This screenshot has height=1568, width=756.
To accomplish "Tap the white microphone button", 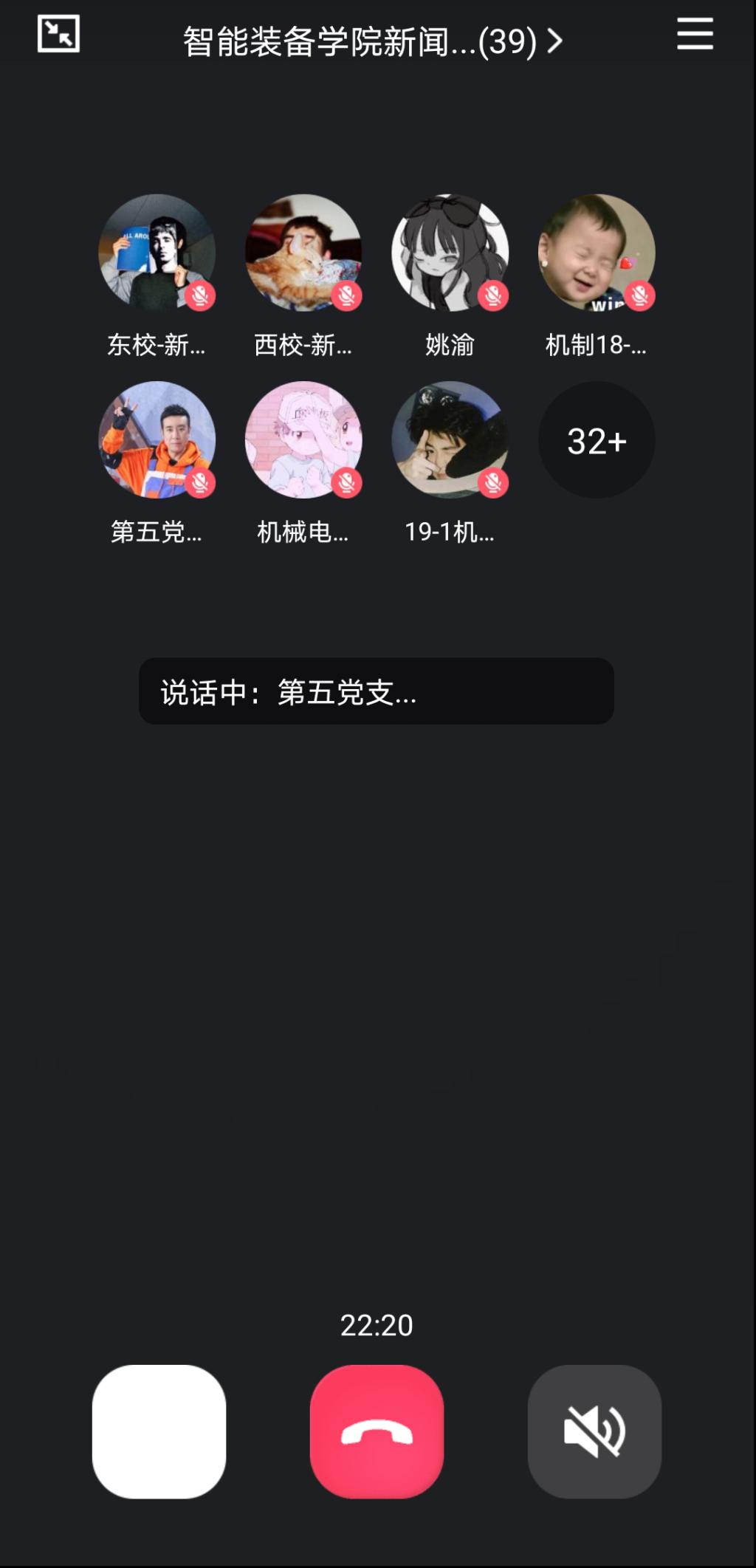I will point(159,1431).
